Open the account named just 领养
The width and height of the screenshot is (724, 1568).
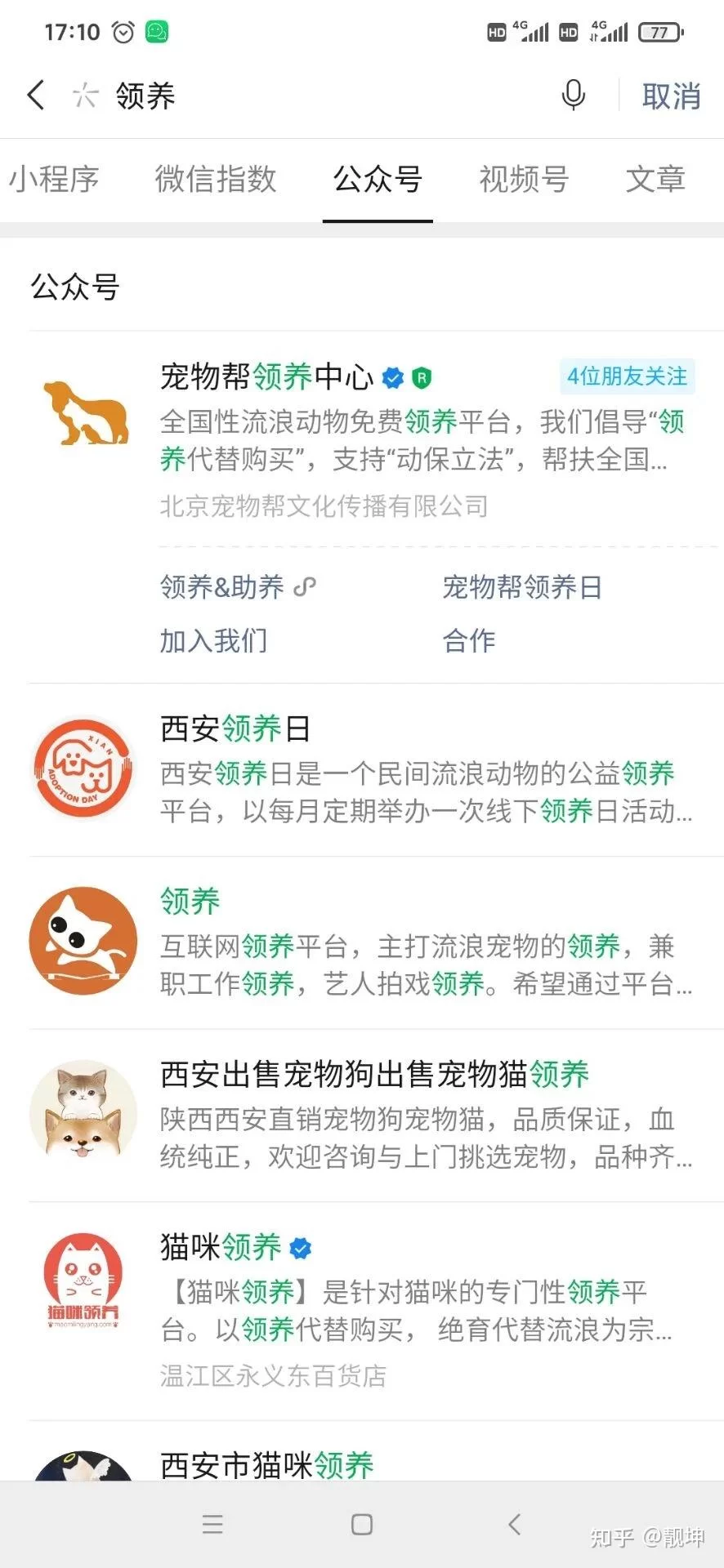[x=190, y=902]
